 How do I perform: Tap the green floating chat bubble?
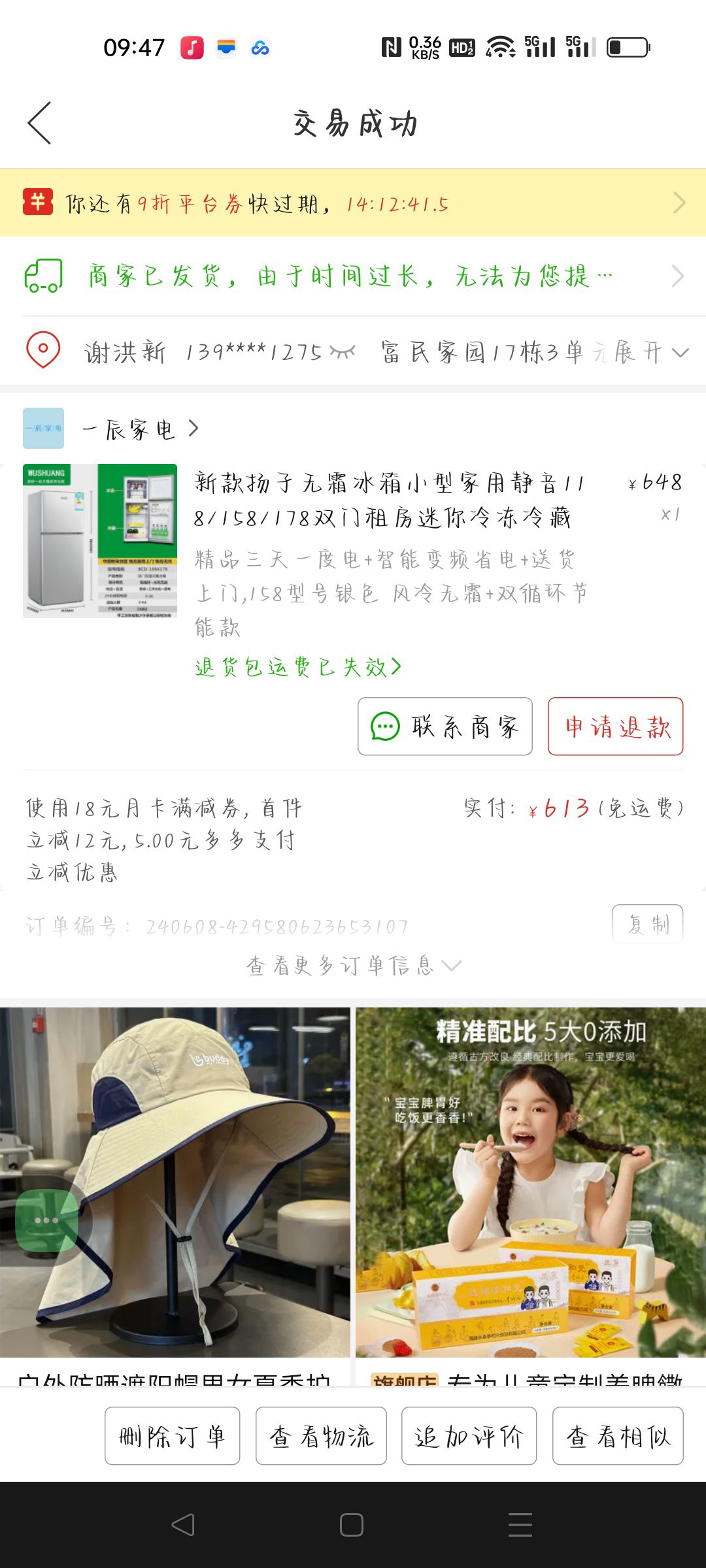47,1220
